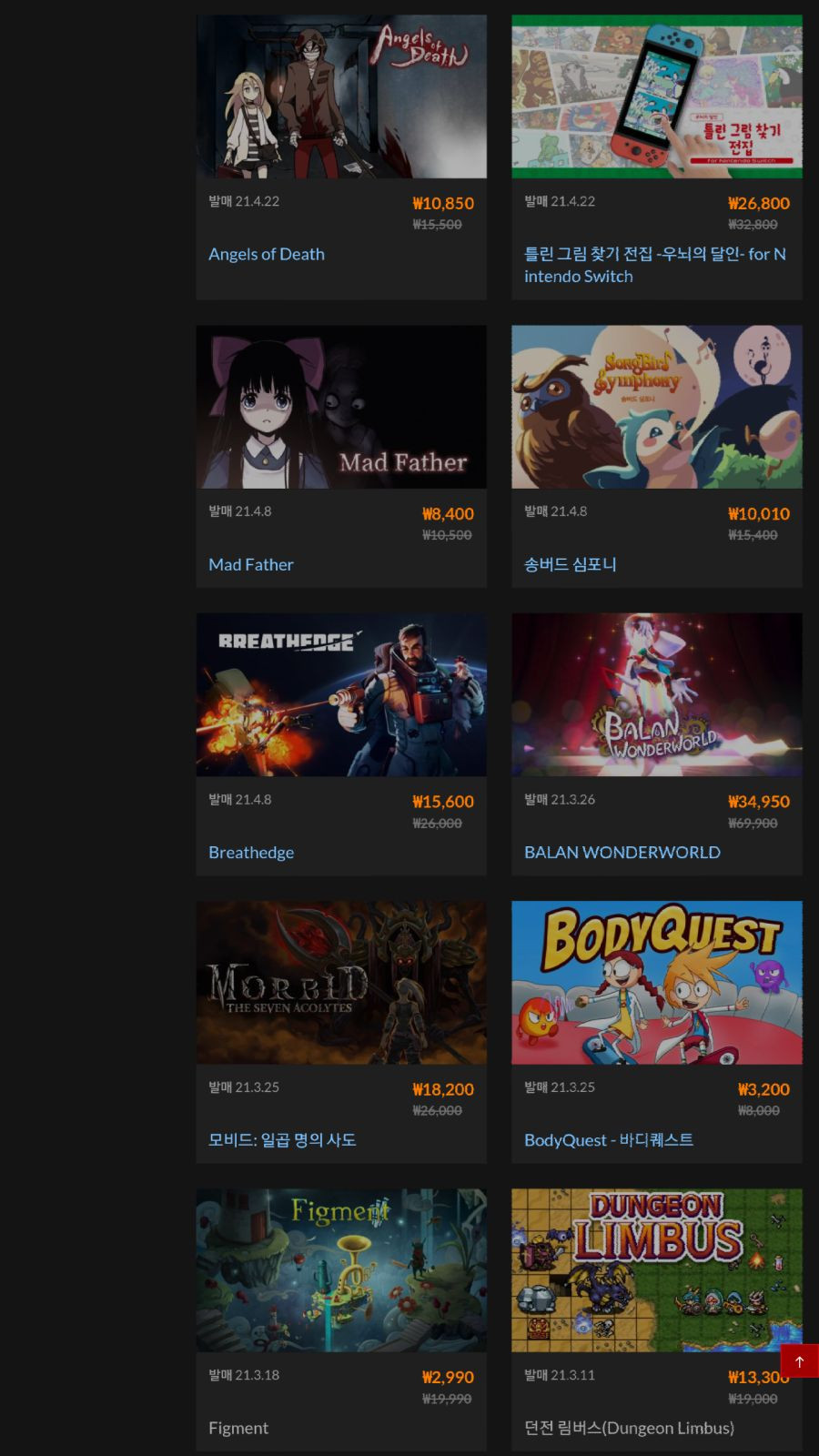The height and width of the screenshot is (1456, 819).
Task: Tap the red scroll-to-top arrow button
Action: [799, 1361]
